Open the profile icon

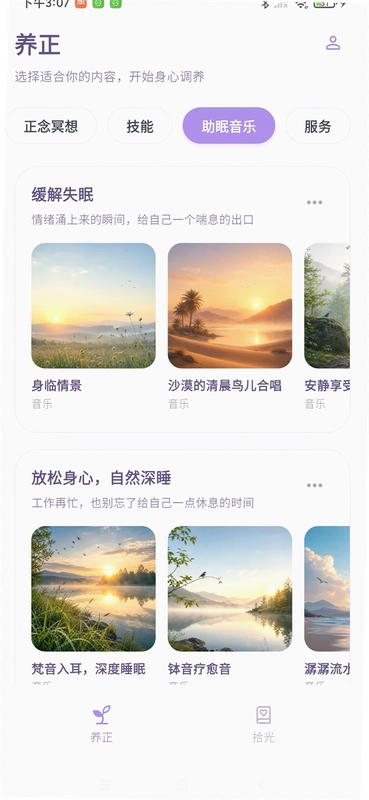pyautogui.click(x=333, y=43)
